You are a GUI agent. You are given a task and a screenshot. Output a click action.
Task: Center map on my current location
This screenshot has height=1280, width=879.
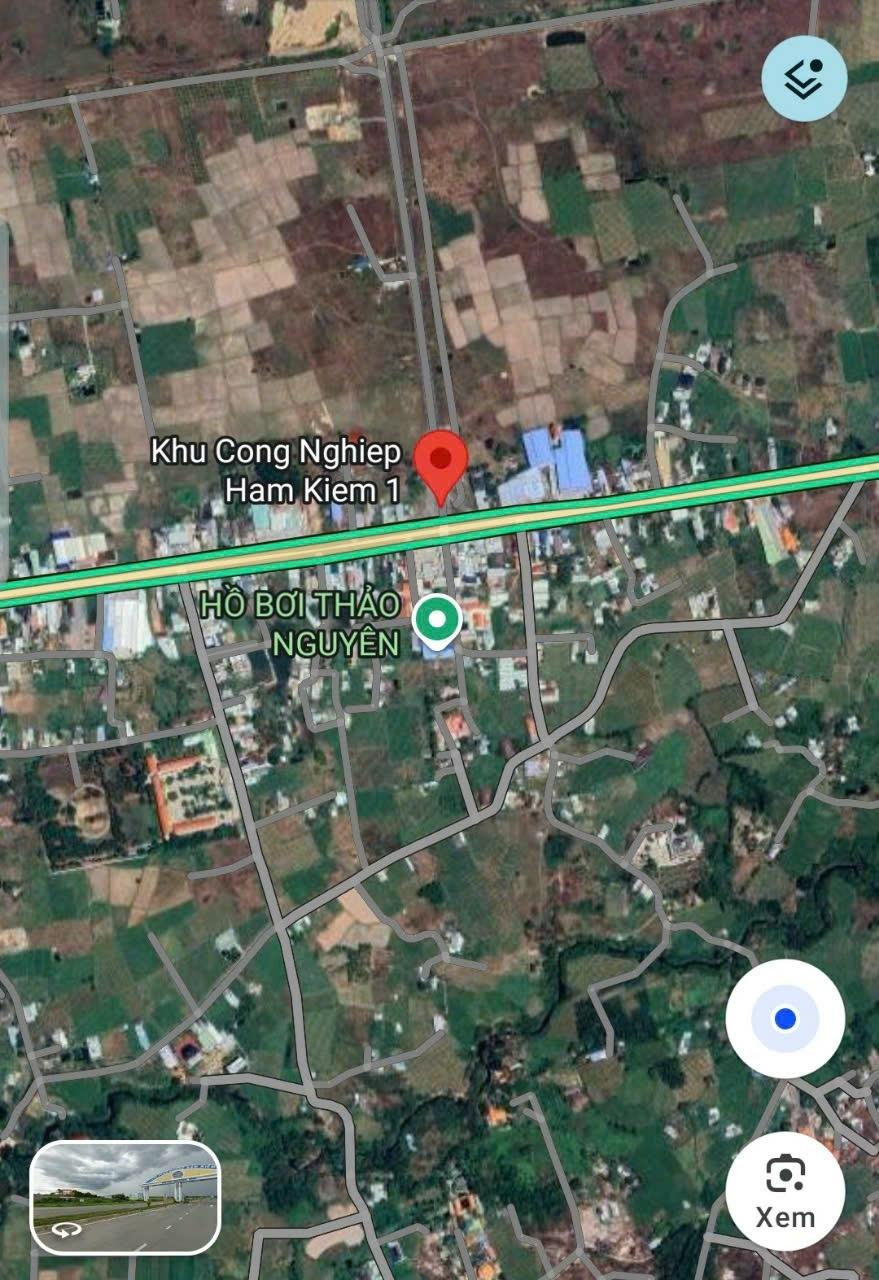click(x=785, y=1019)
